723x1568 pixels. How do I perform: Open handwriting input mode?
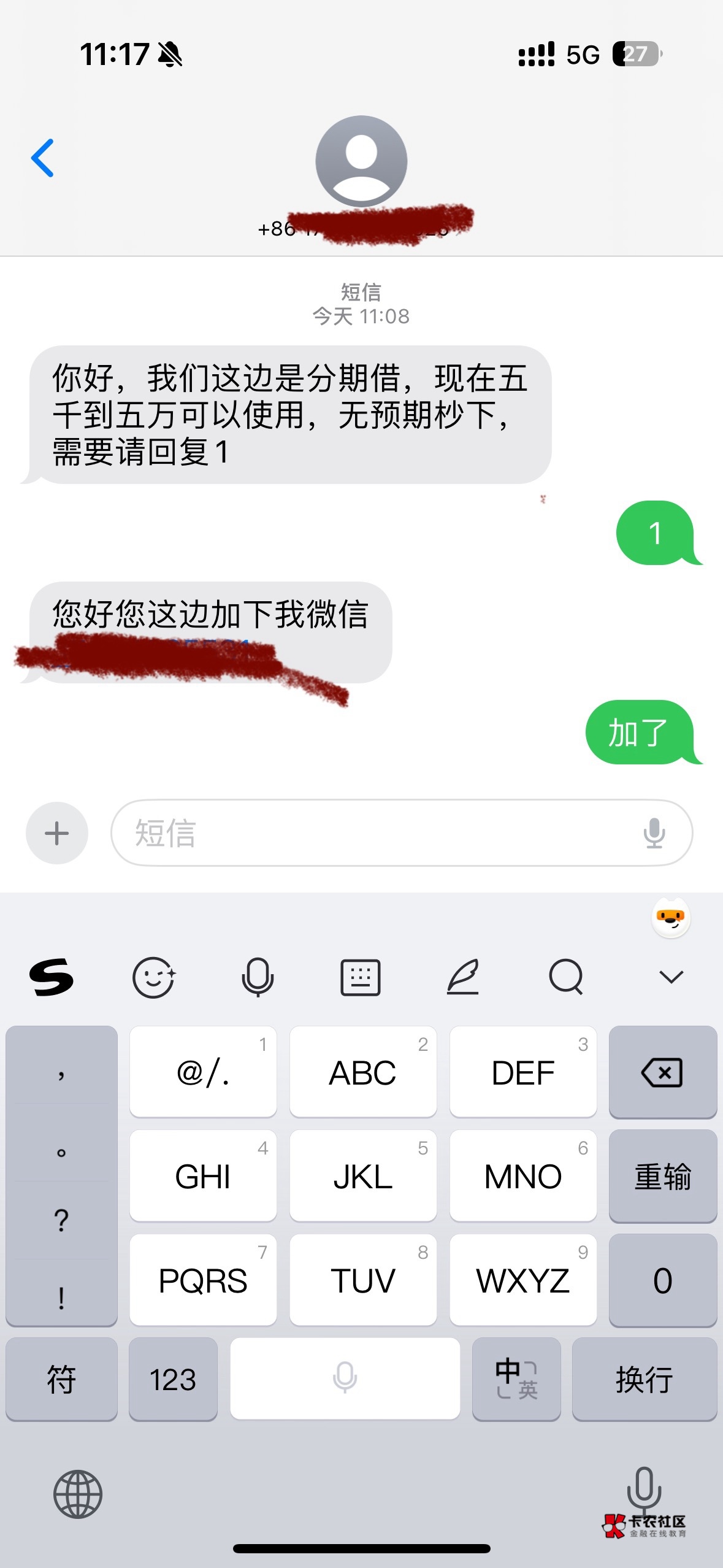(x=463, y=977)
